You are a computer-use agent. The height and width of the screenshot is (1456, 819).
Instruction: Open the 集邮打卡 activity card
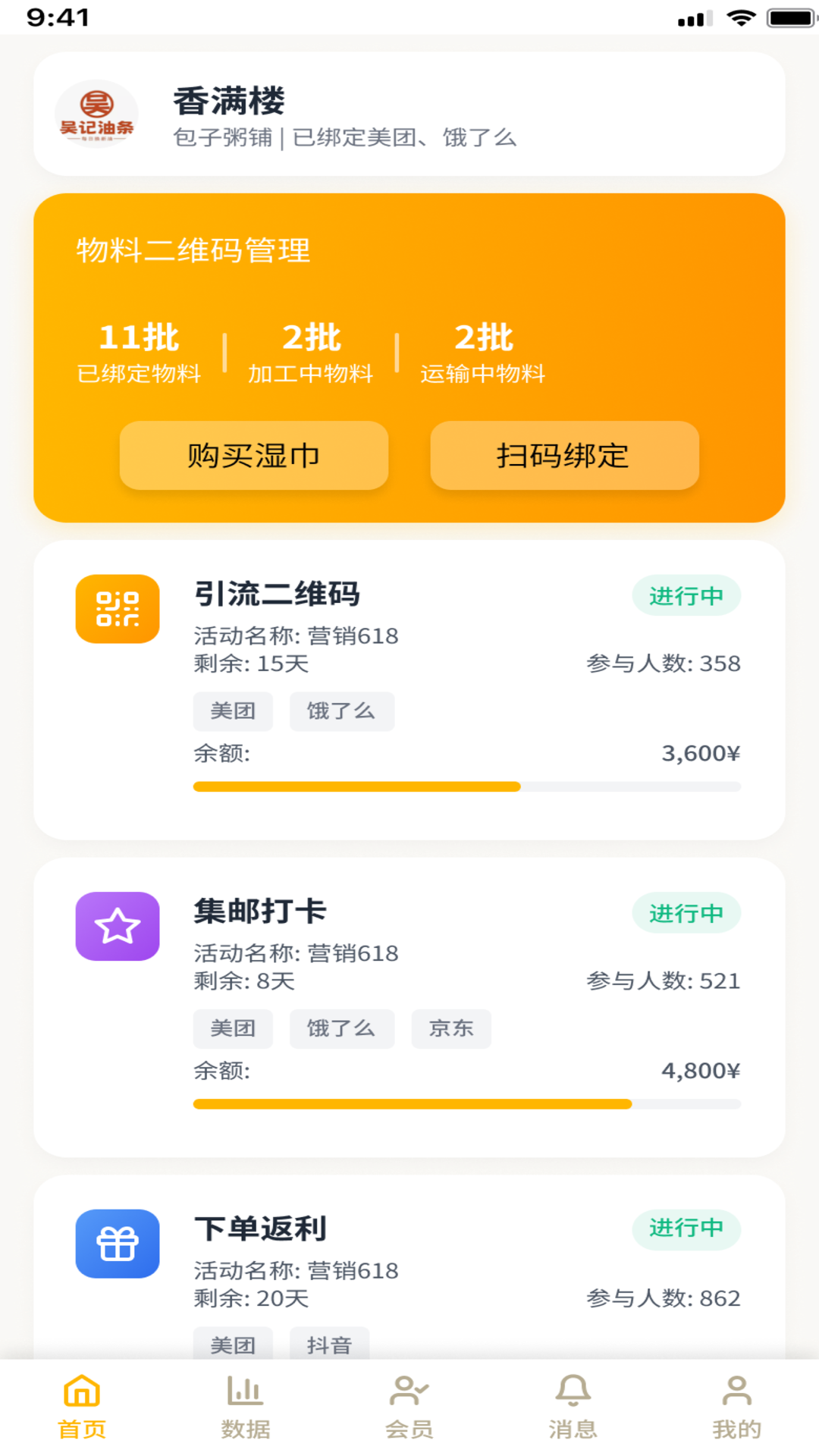(x=409, y=1006)
